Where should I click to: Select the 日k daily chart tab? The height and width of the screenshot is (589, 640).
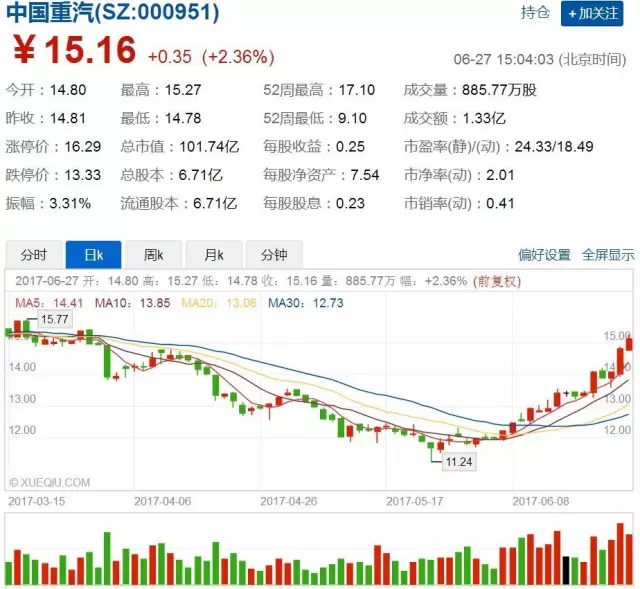click(x=94, y=254)
